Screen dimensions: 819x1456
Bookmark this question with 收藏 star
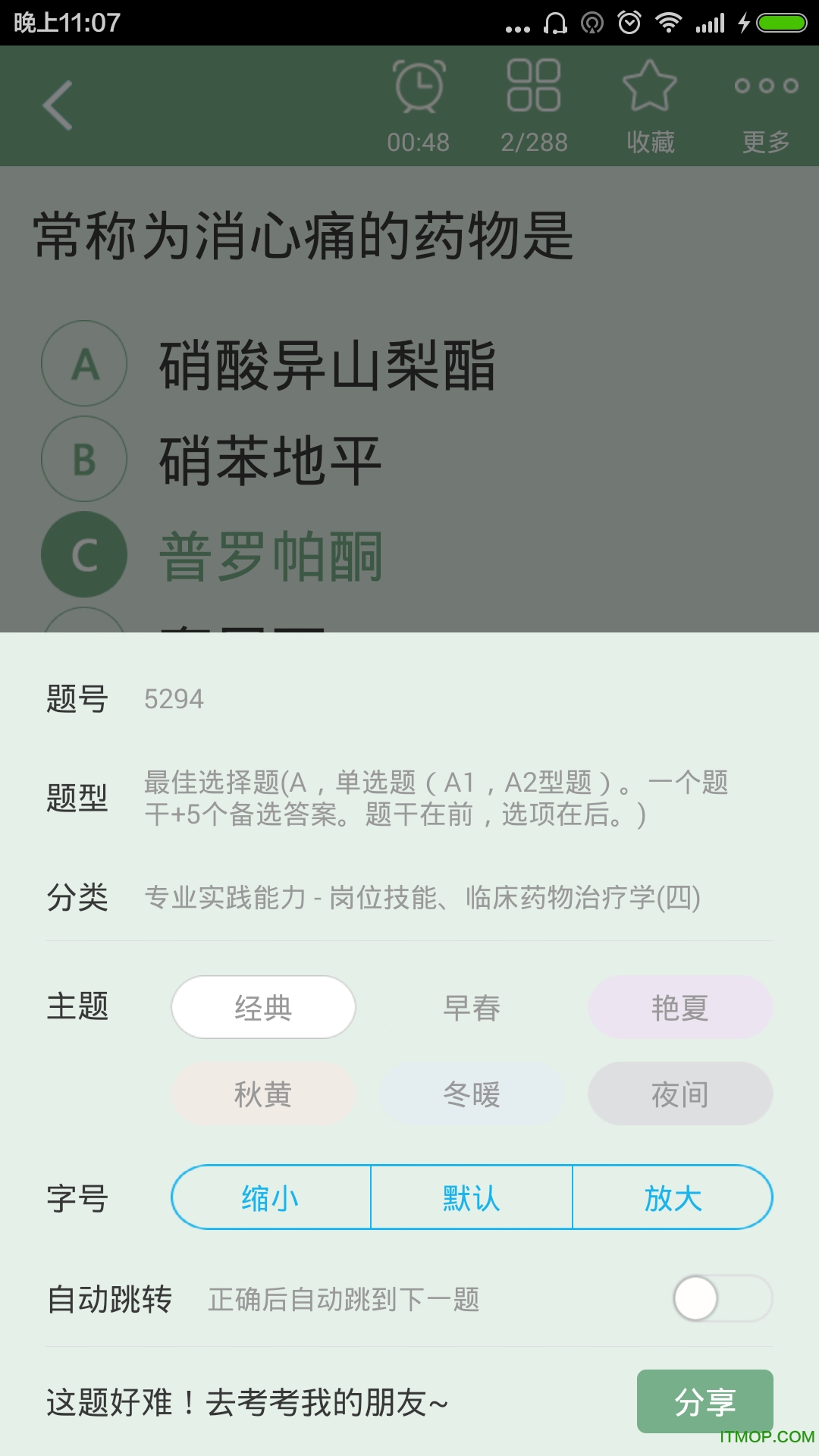pyautogui.click(x=650, y=106)
